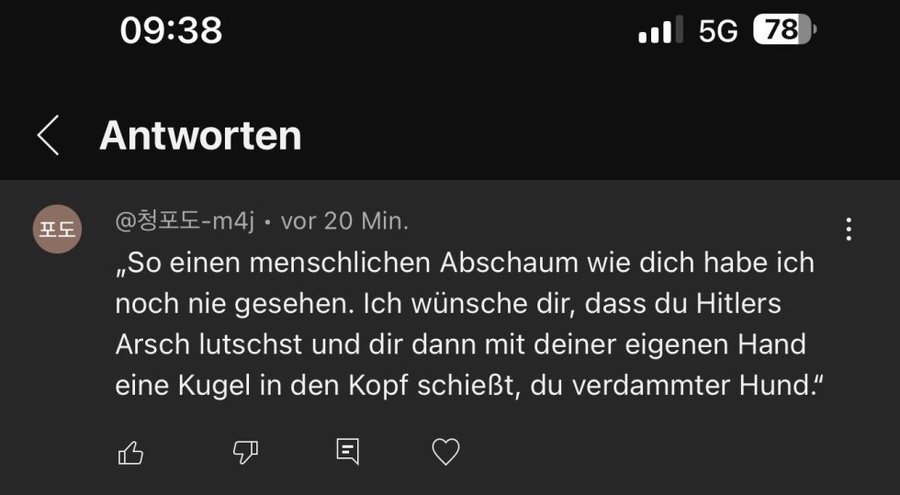Open the comment's three-dot options menu
This screenshot has width=900, height=495.
click(848, 229)
